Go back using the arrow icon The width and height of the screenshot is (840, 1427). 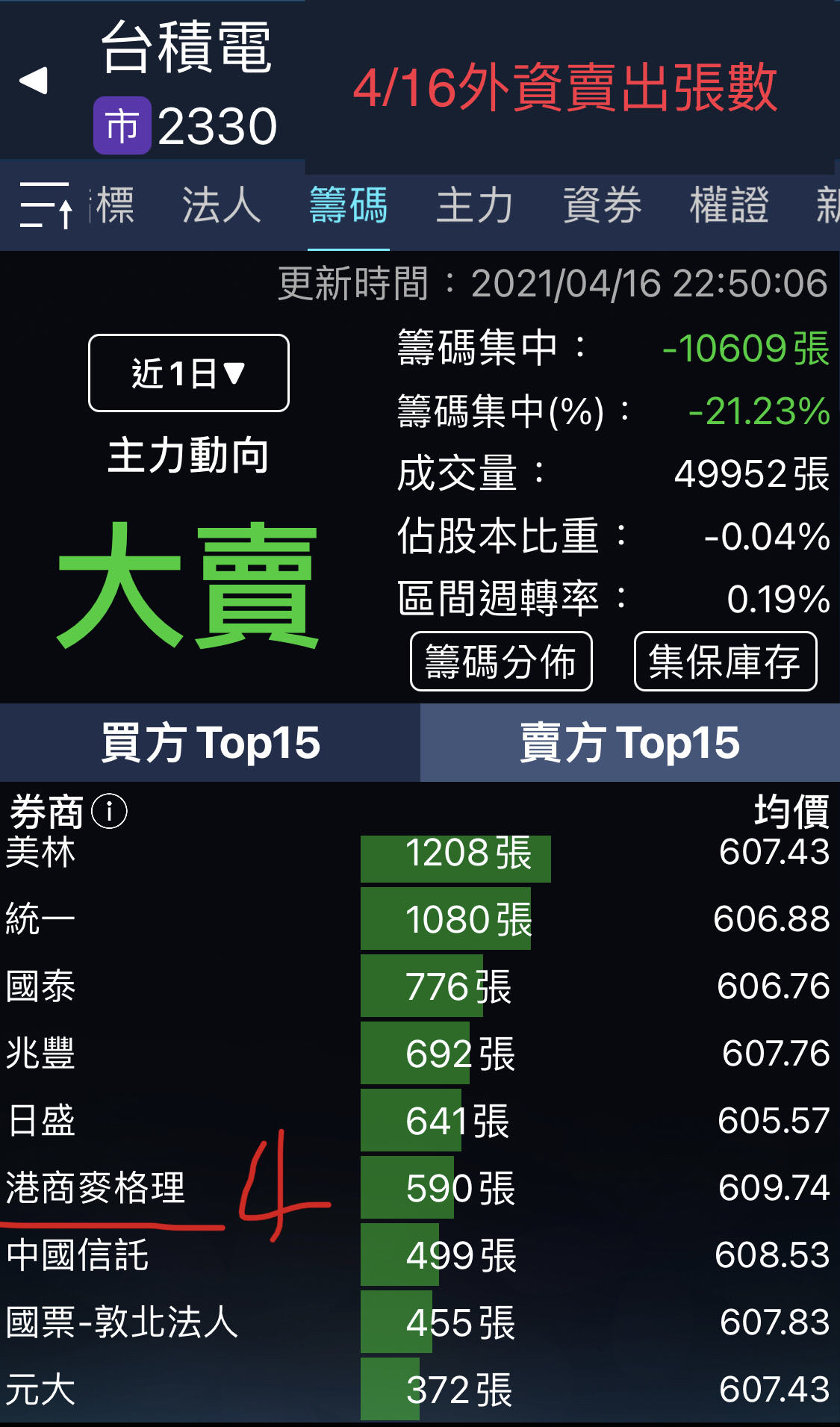pos(34,81)
